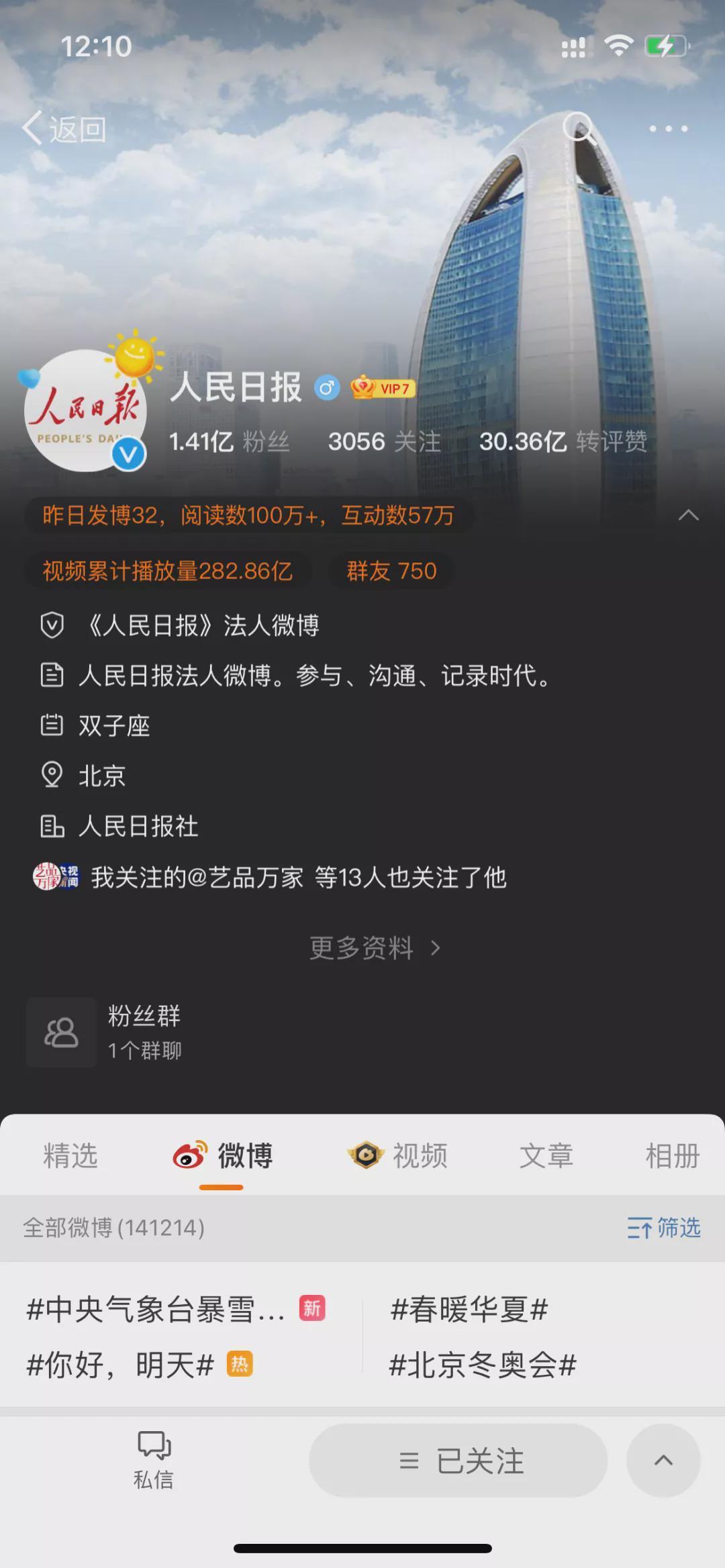Viewport: 725px width, 1568px height.
Task: Open the search icon at top right
Action: pos(579,129)
